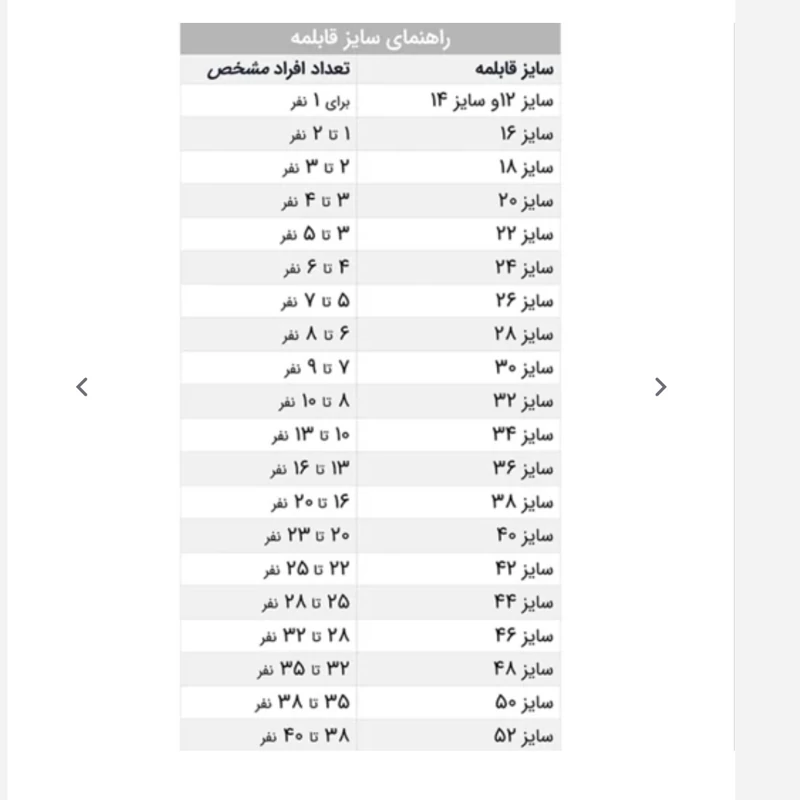This screenshot has width=800, height=800.
Task: Go back to the previous gallery image
Action: tap(82, 387)
